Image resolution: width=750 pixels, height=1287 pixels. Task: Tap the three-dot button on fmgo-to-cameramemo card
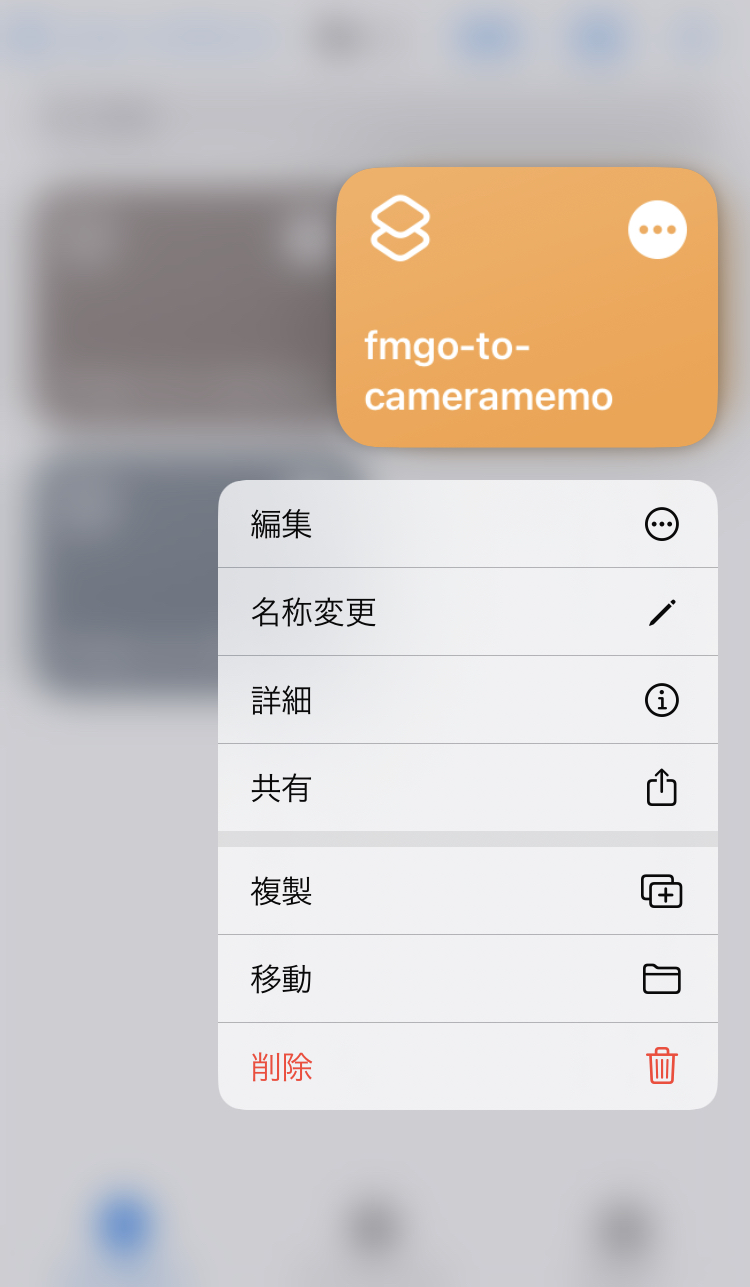(657, 229)
